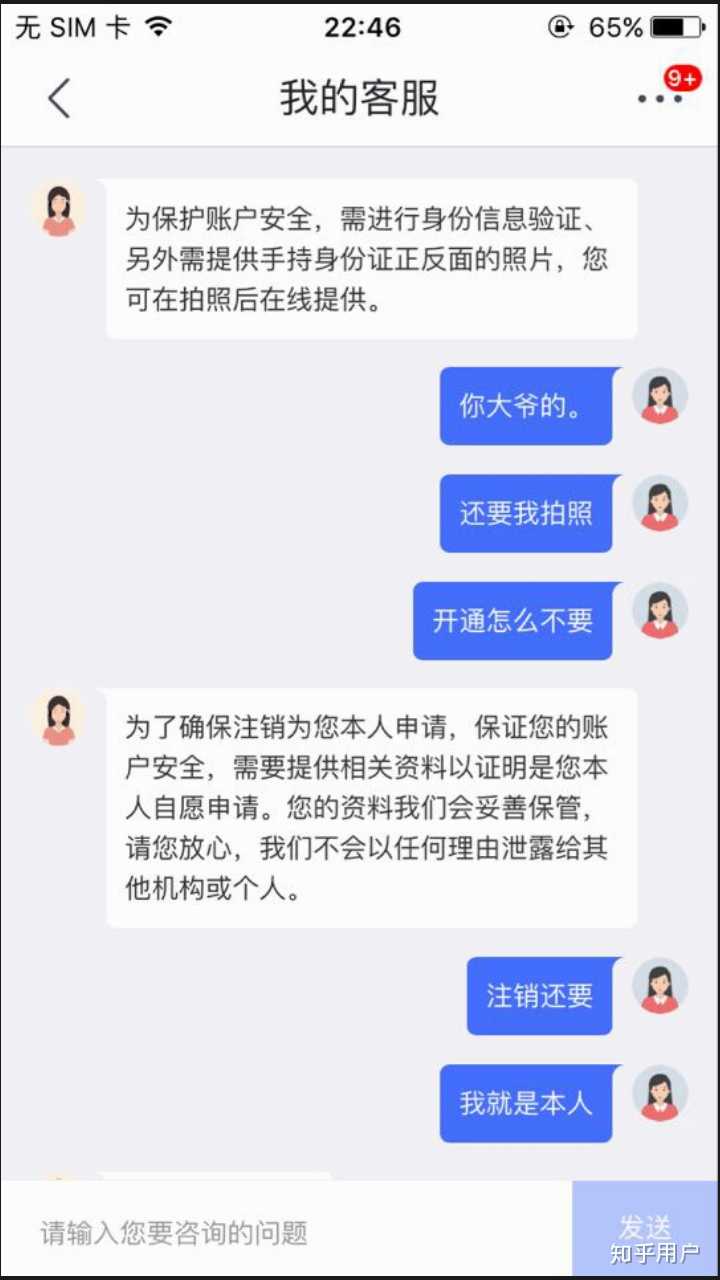Viewport: 720px width, 1280px height.
Task: Open the three-dot menu with 9+ badge
Action: 661,97
